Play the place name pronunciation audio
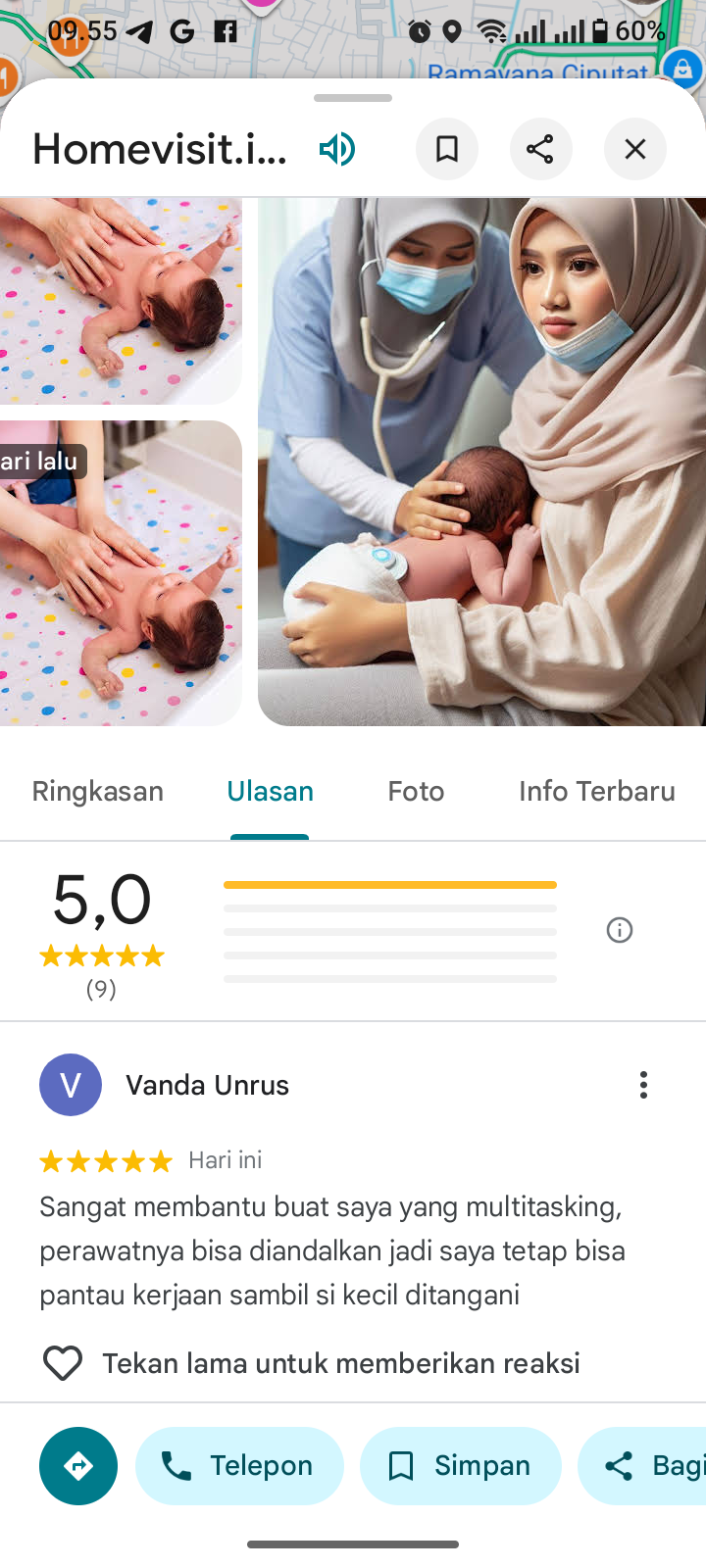 point(336,149)
